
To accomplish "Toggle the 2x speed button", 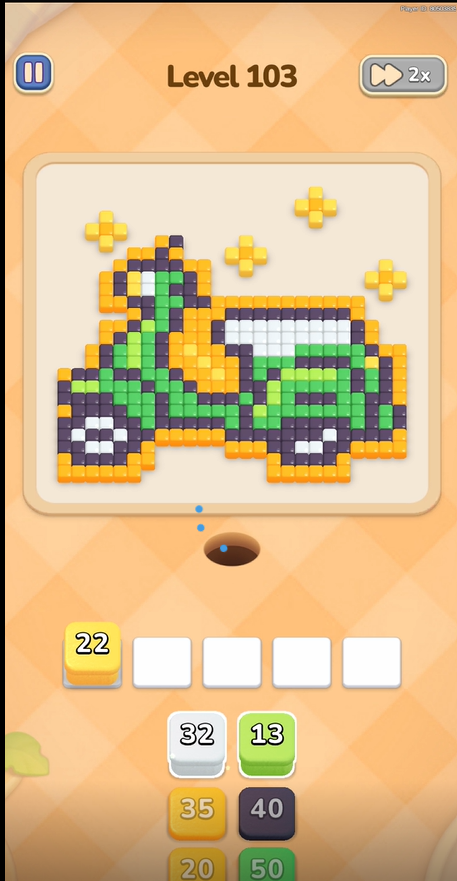I will point(403,75).
